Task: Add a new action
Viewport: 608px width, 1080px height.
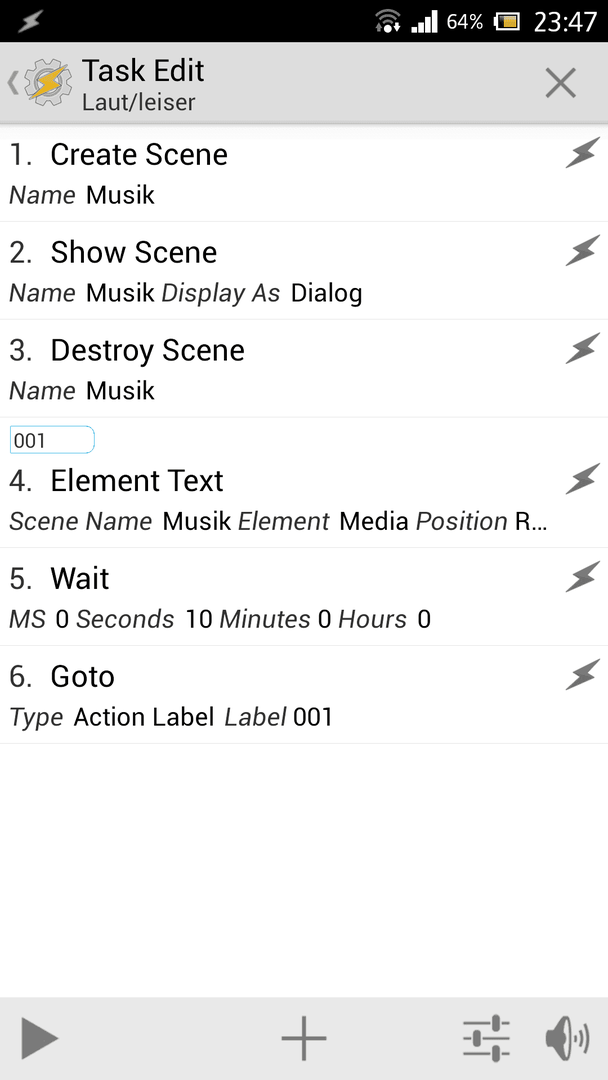Action: [x=304, y=1037]
